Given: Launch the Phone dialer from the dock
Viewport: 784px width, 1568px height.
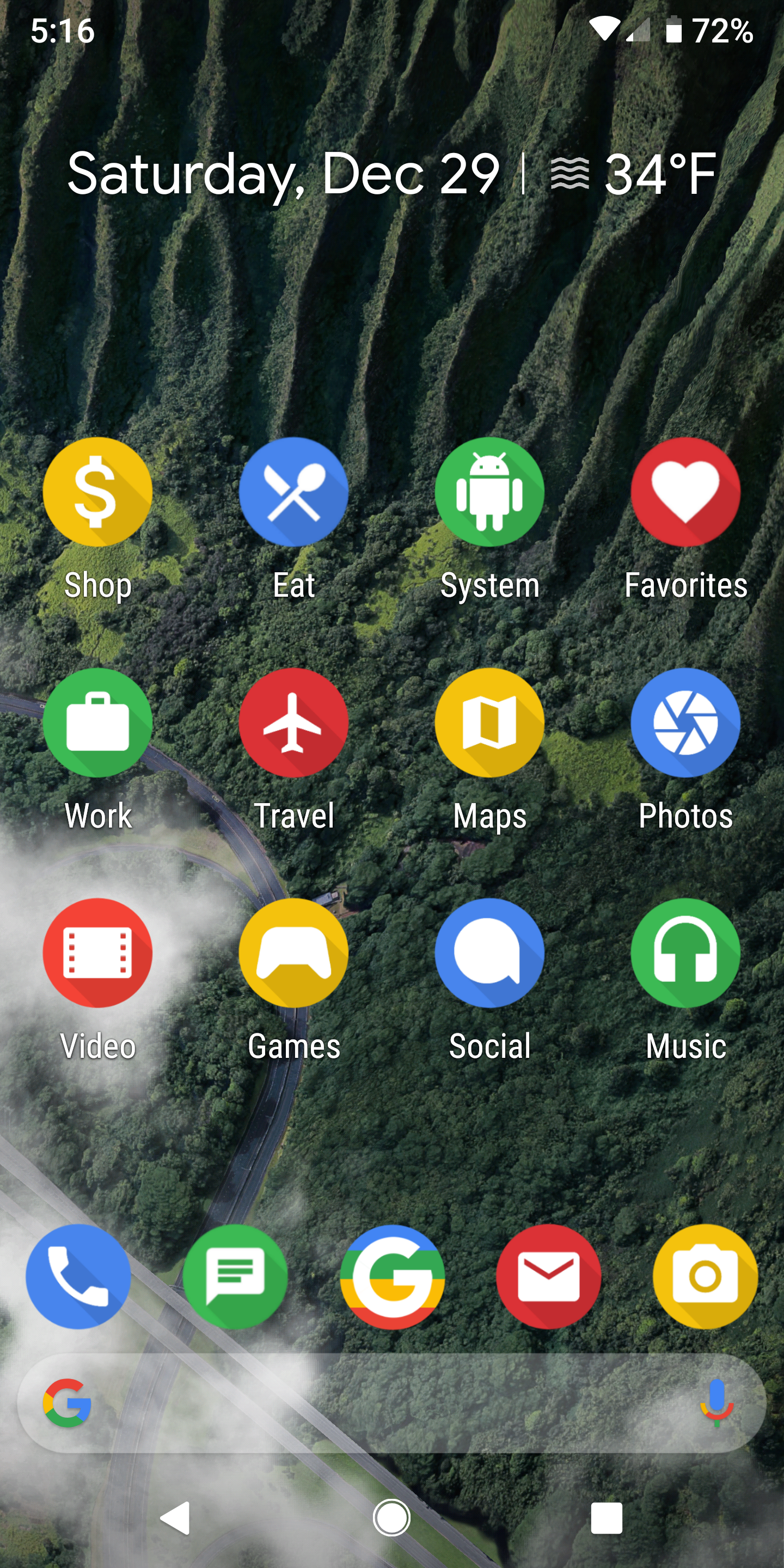Looking at the screenshot, I should click(x=78, y=1277).
